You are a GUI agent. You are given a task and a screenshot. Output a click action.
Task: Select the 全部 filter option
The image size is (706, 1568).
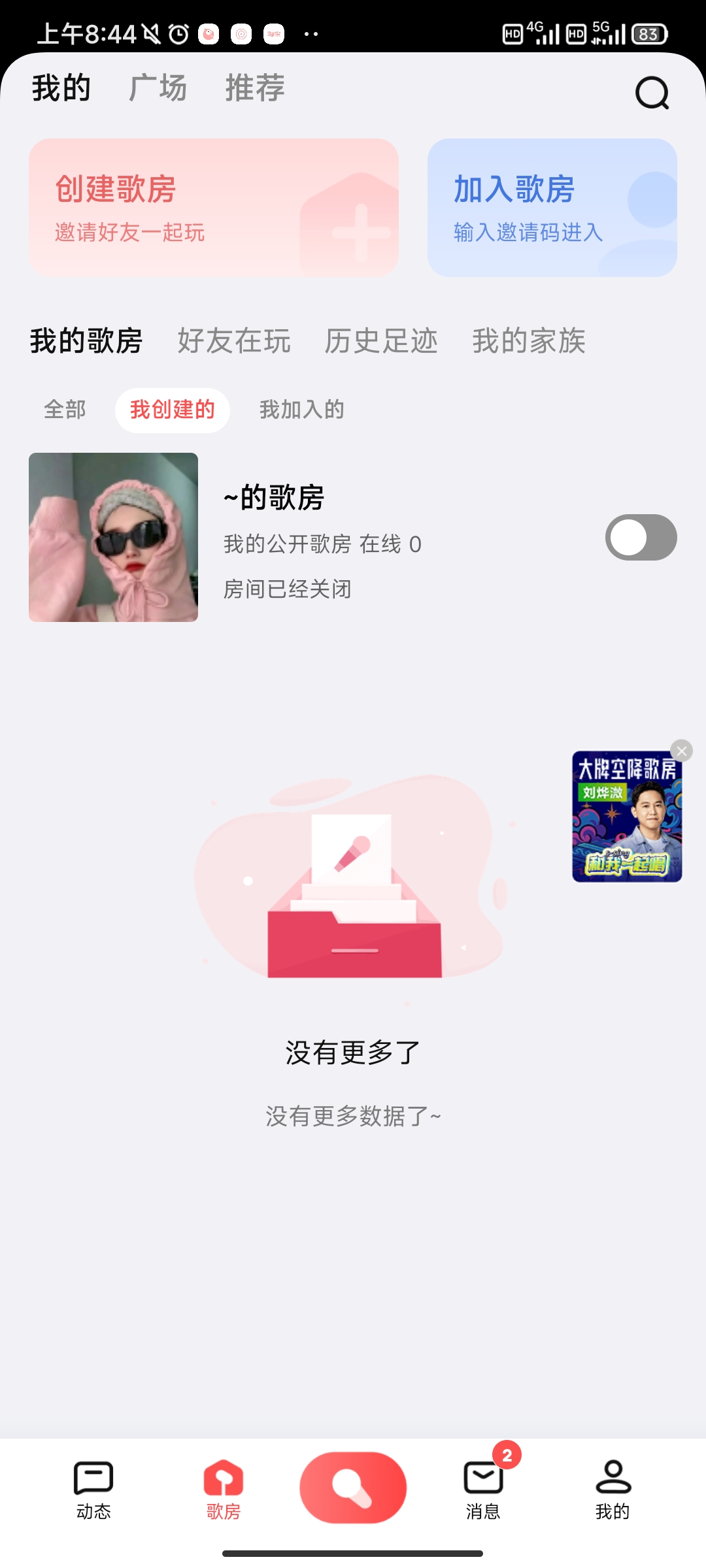click(65, 410)
